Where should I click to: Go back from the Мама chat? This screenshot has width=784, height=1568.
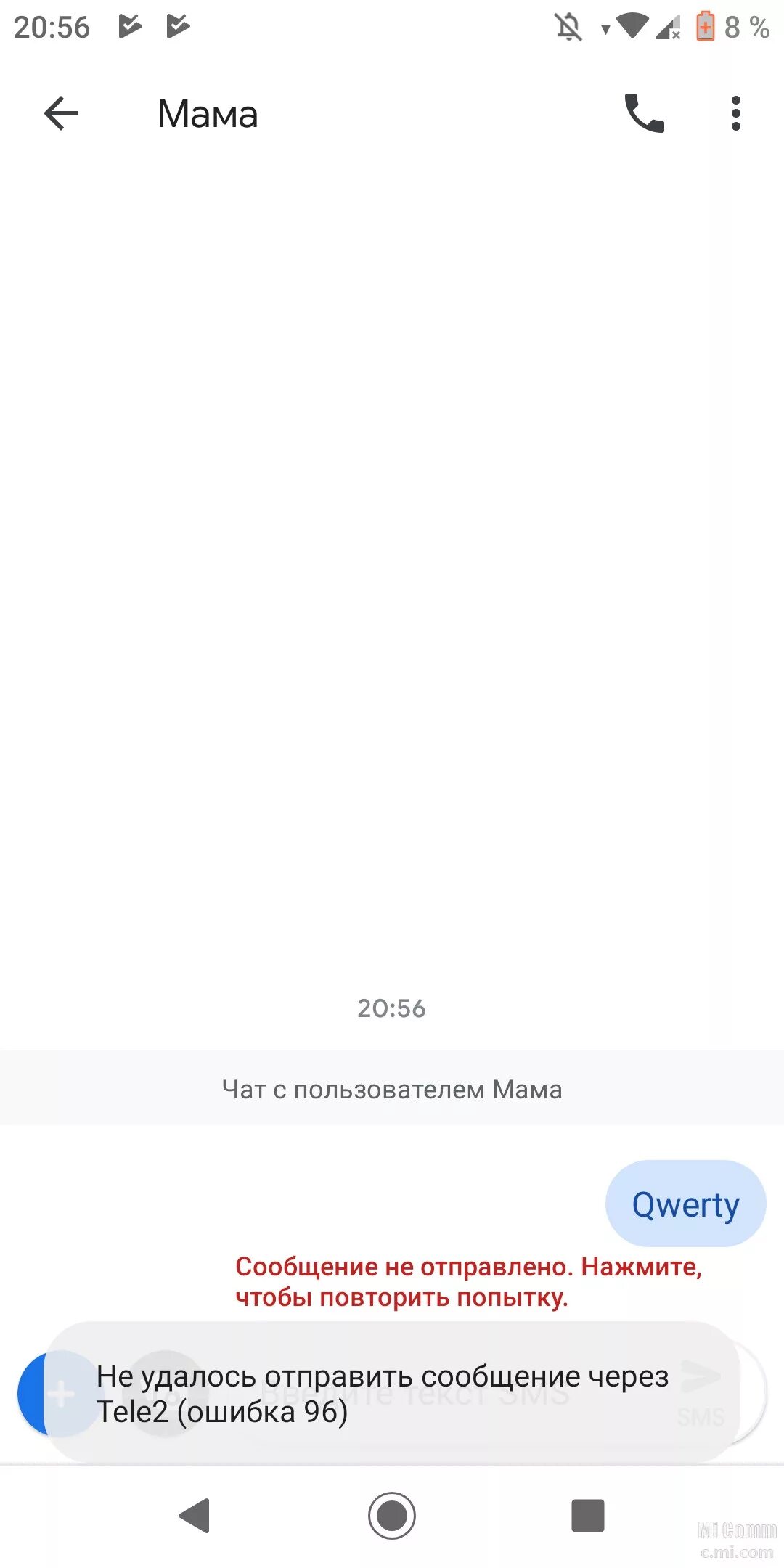(61, 114)
